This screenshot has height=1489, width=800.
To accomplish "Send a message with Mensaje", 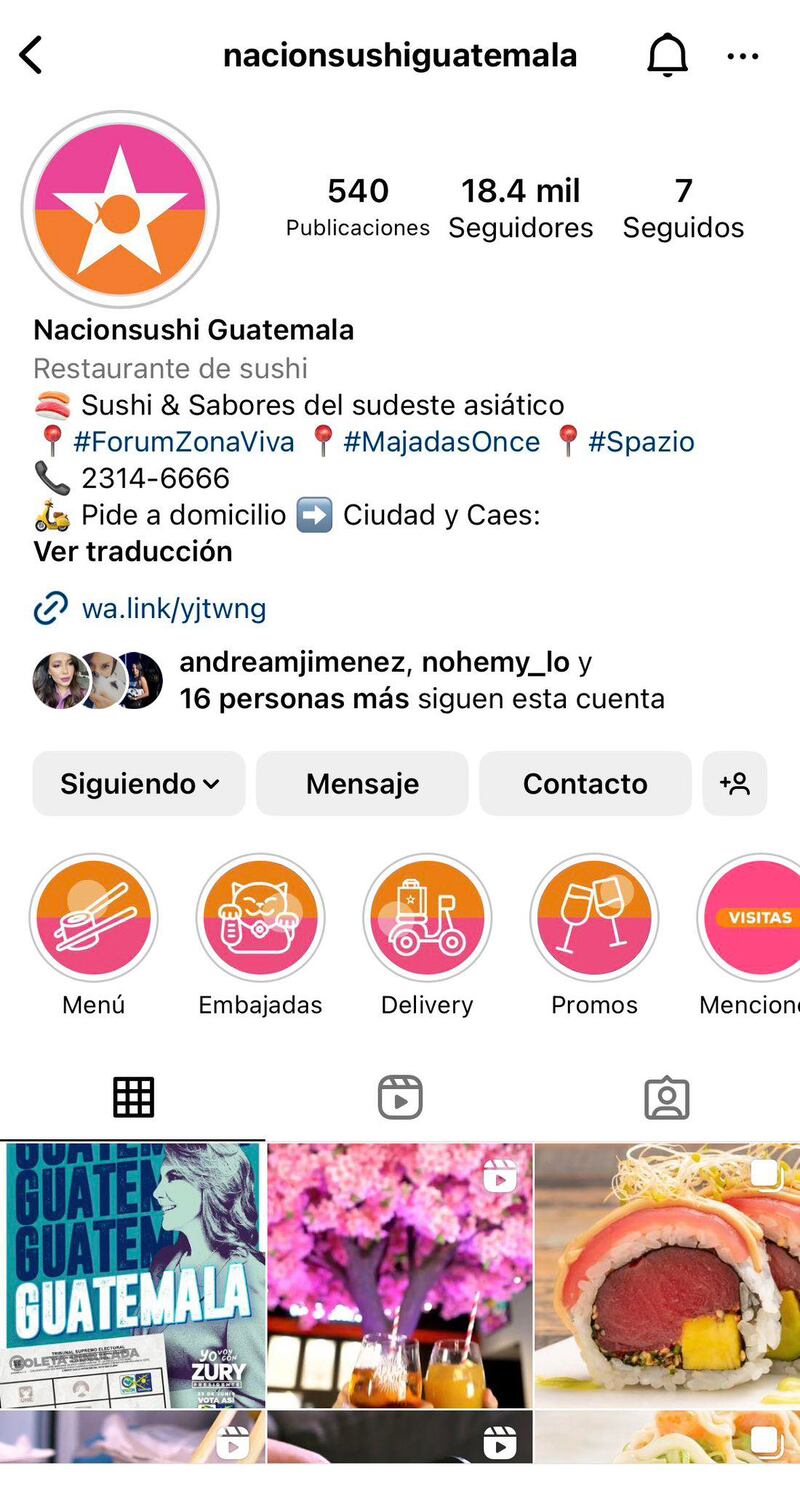I will coord(362,783).
